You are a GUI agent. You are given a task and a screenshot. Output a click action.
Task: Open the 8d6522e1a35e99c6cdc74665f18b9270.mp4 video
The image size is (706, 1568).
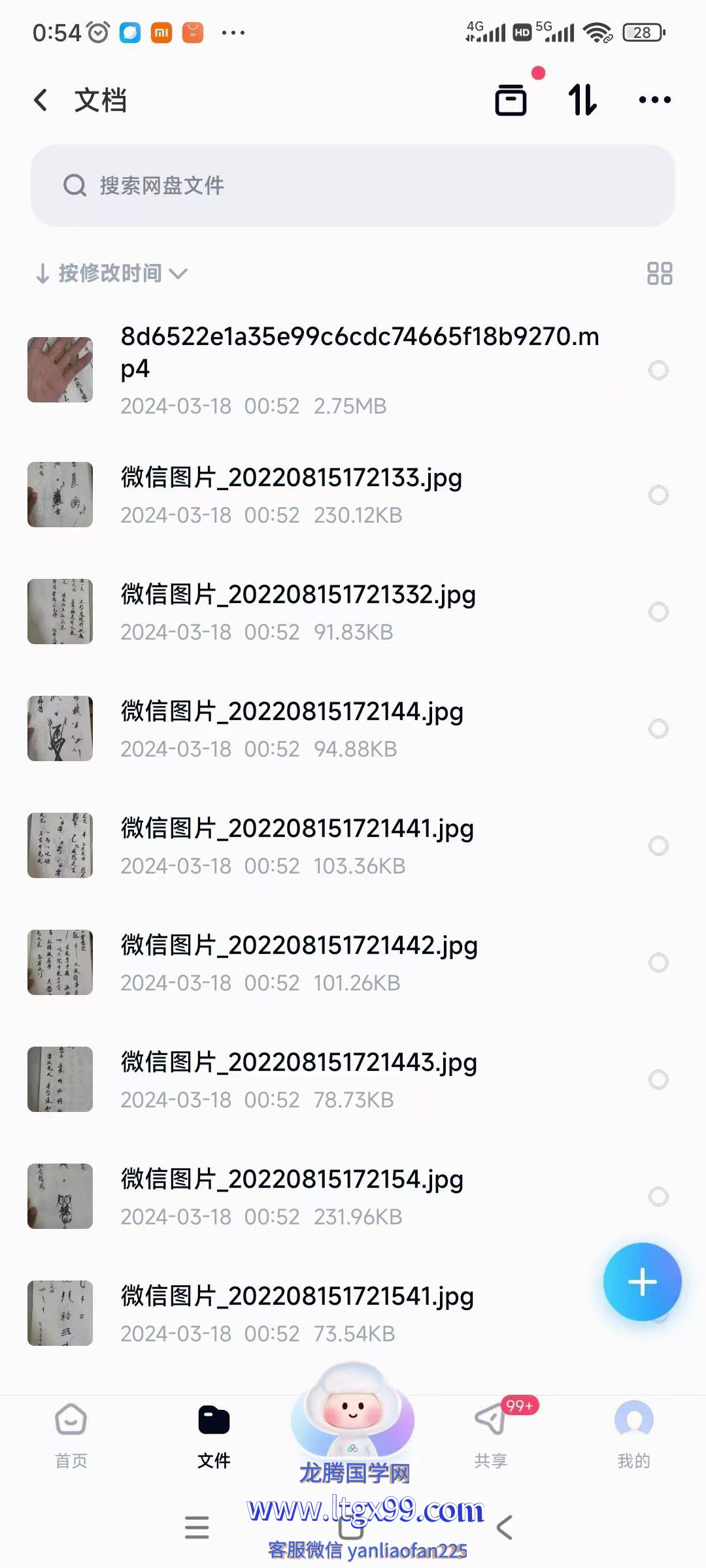click(x=360, y=353)
